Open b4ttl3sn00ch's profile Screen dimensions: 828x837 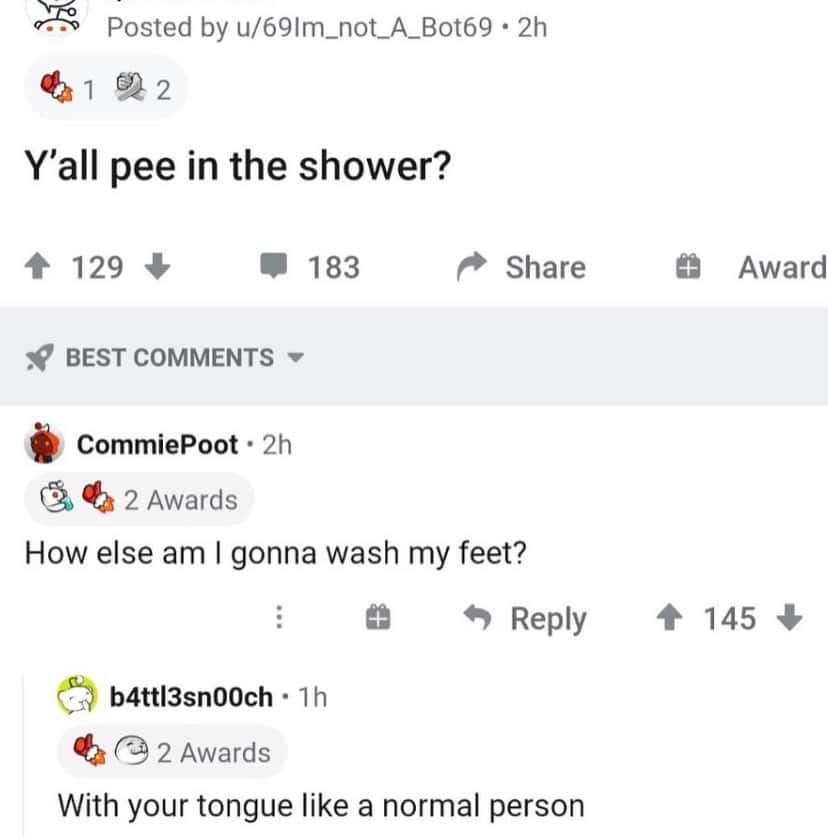[191, 696]
